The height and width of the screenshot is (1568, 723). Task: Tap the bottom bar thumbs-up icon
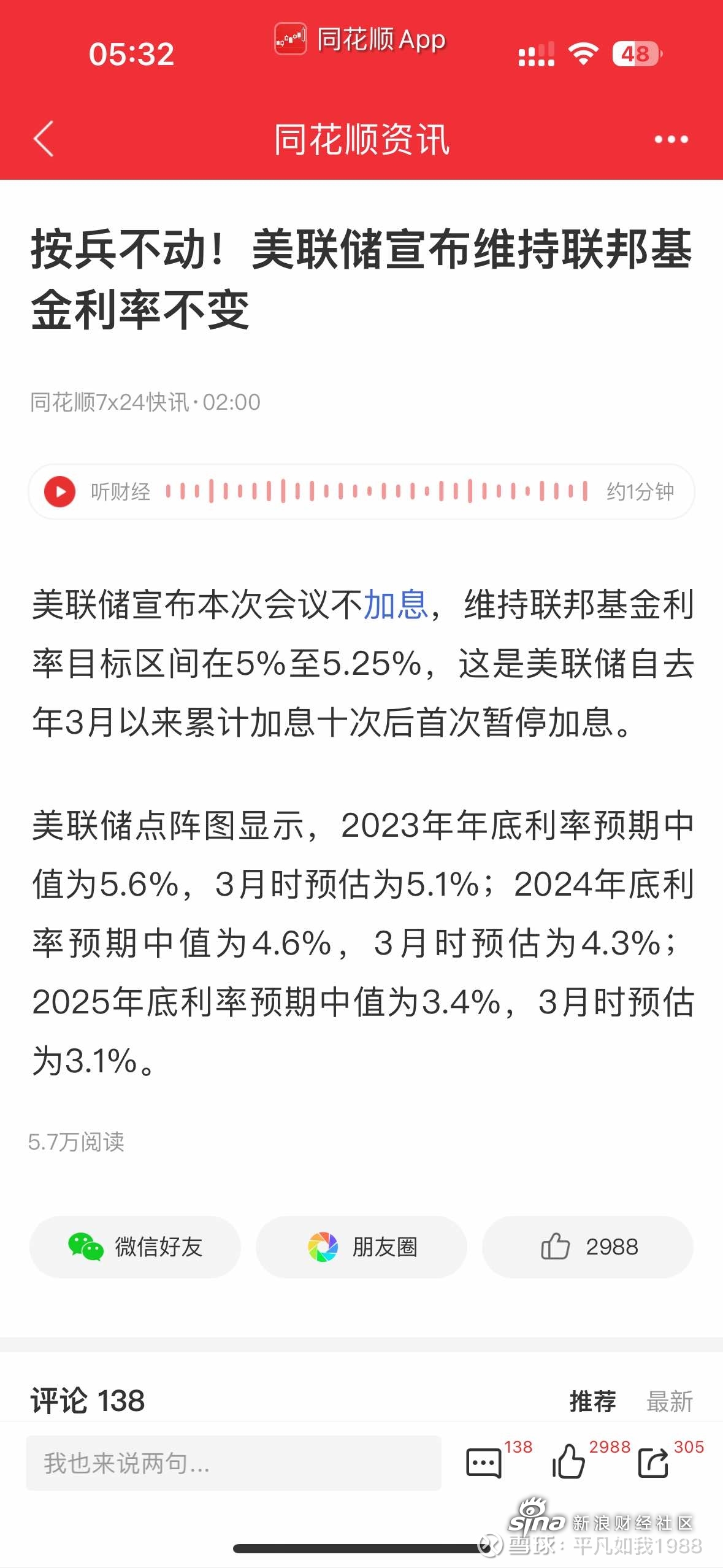click(x=568, y=1462)
